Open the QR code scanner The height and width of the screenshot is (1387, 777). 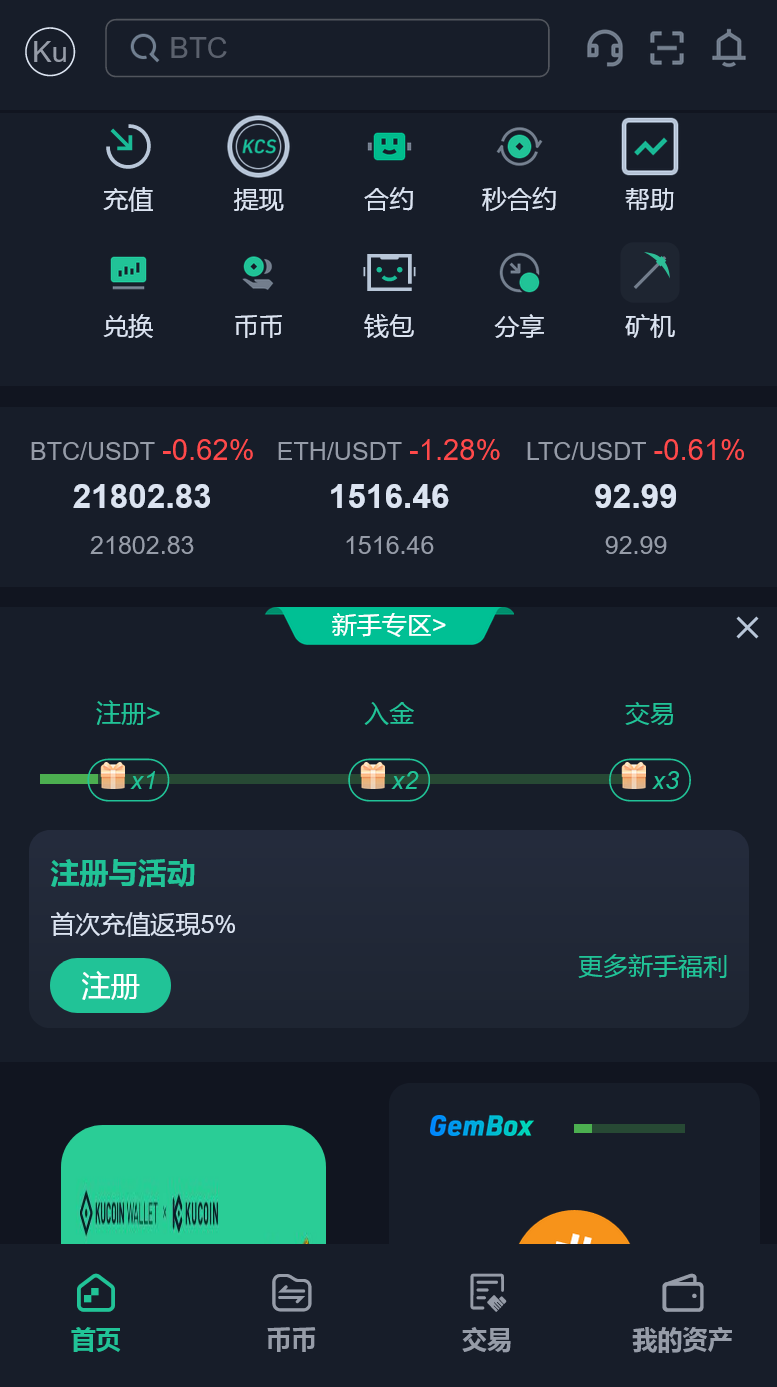tap(666, 47)
